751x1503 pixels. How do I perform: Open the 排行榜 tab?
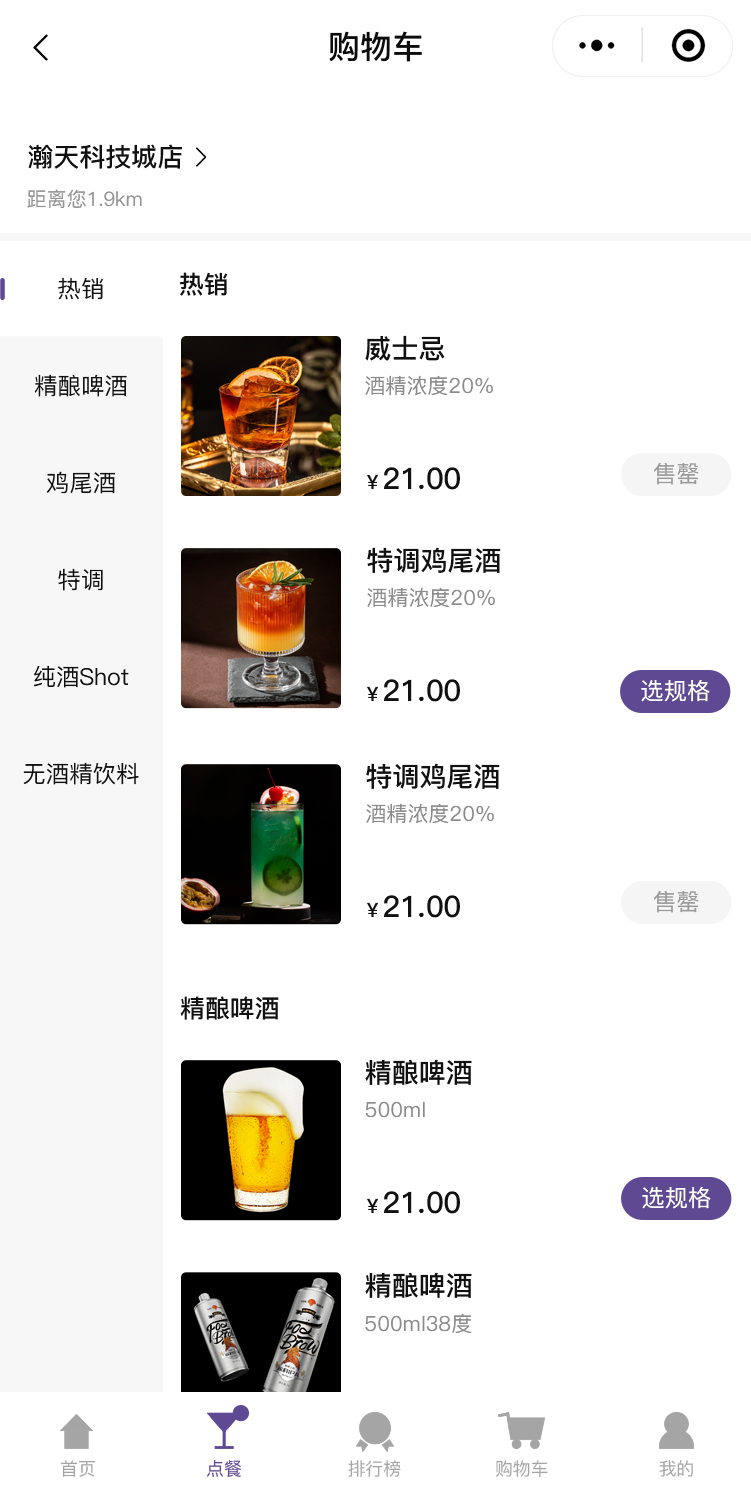click(374, 1446)
